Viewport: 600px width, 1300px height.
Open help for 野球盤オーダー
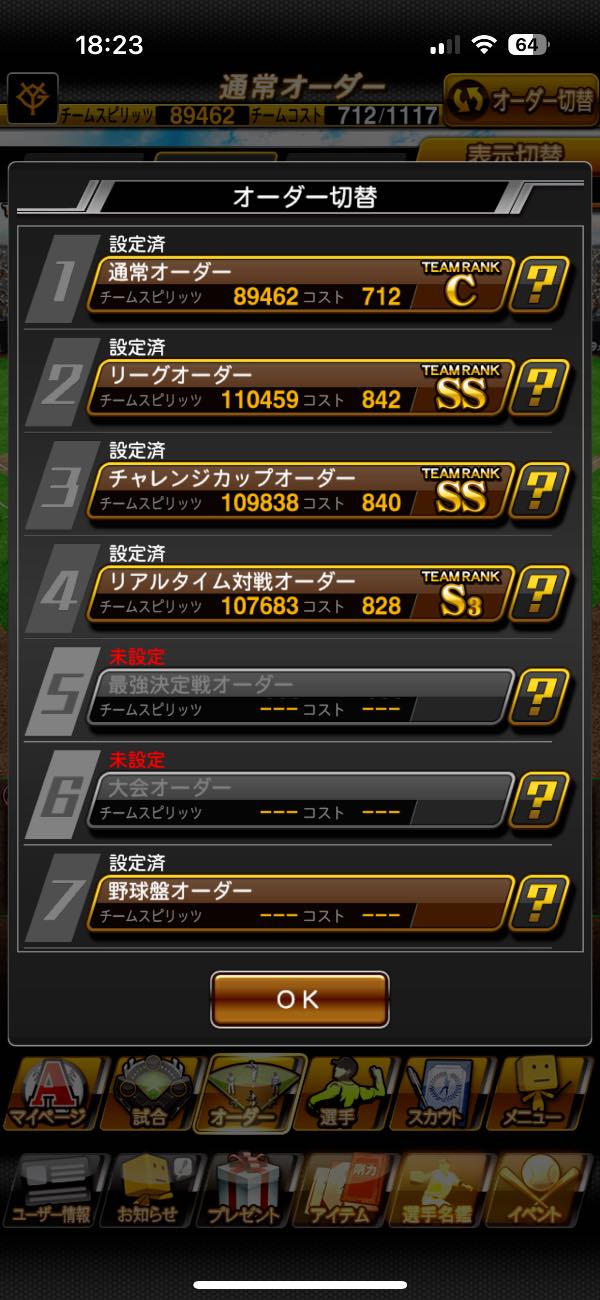click(x=540, y=904)
